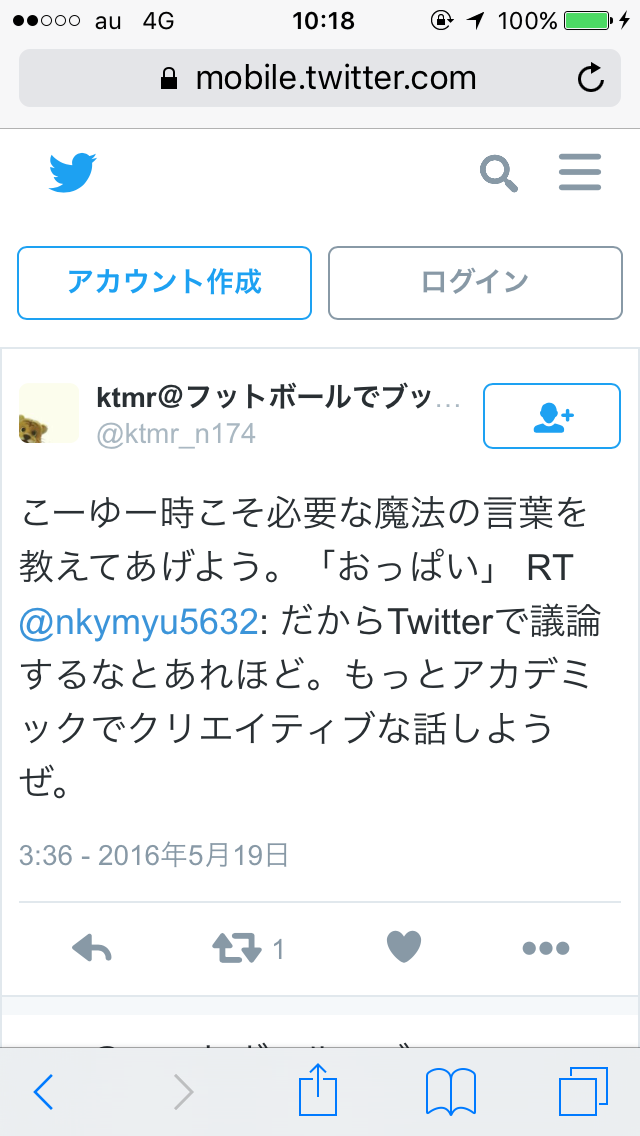
Task: Open Safari bookmarks
Action: pos(450,1091)
